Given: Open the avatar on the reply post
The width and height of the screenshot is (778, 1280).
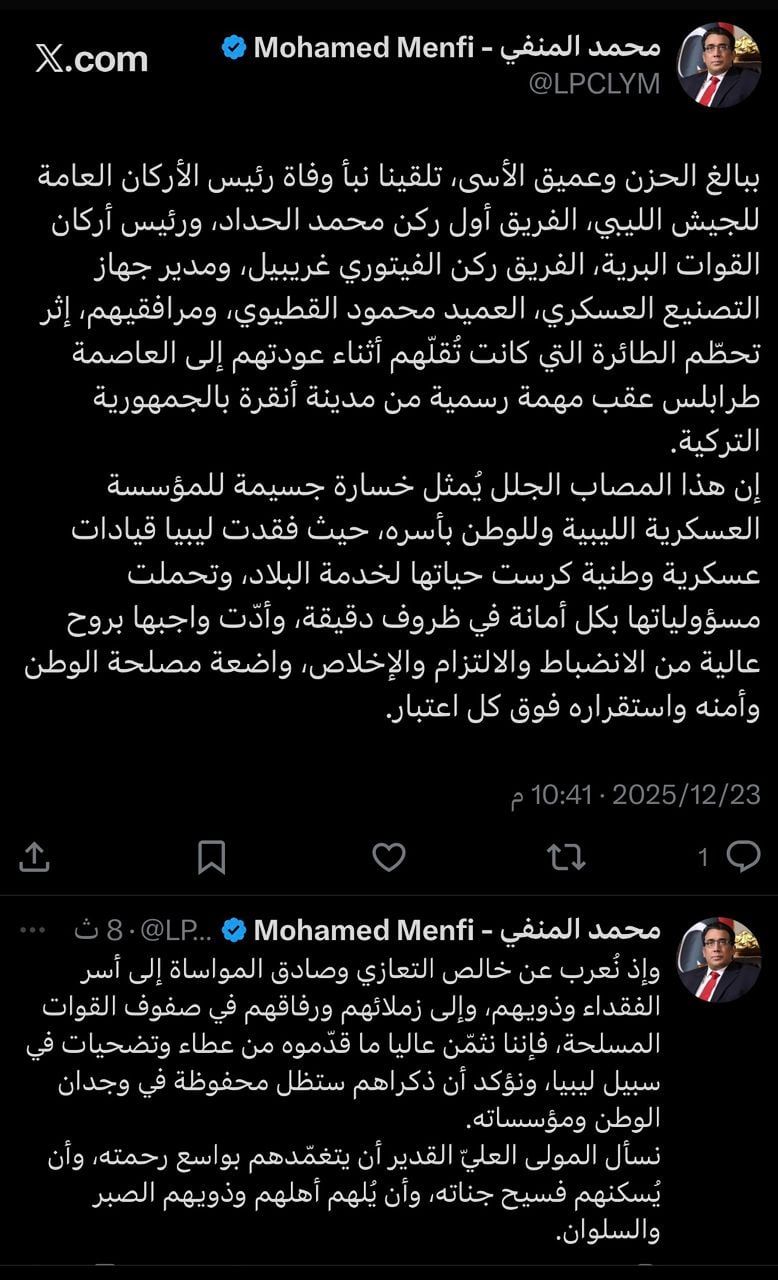Looking at the screenshot, I should pos(719,959).
